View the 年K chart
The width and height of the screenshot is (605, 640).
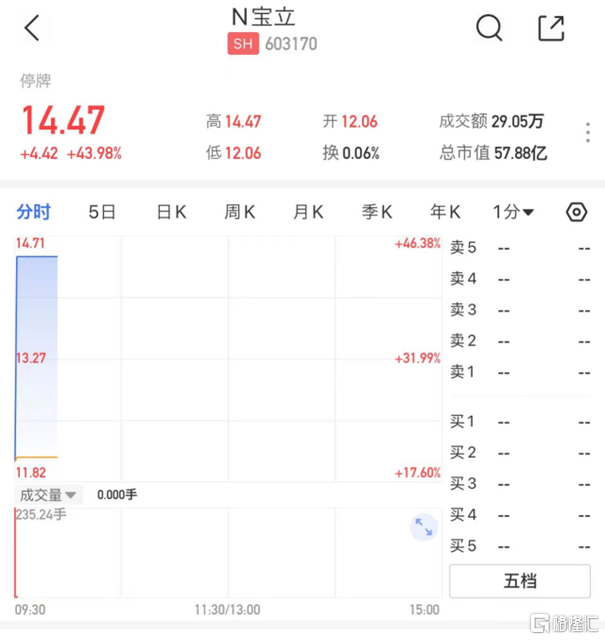[x=445, y=212]
